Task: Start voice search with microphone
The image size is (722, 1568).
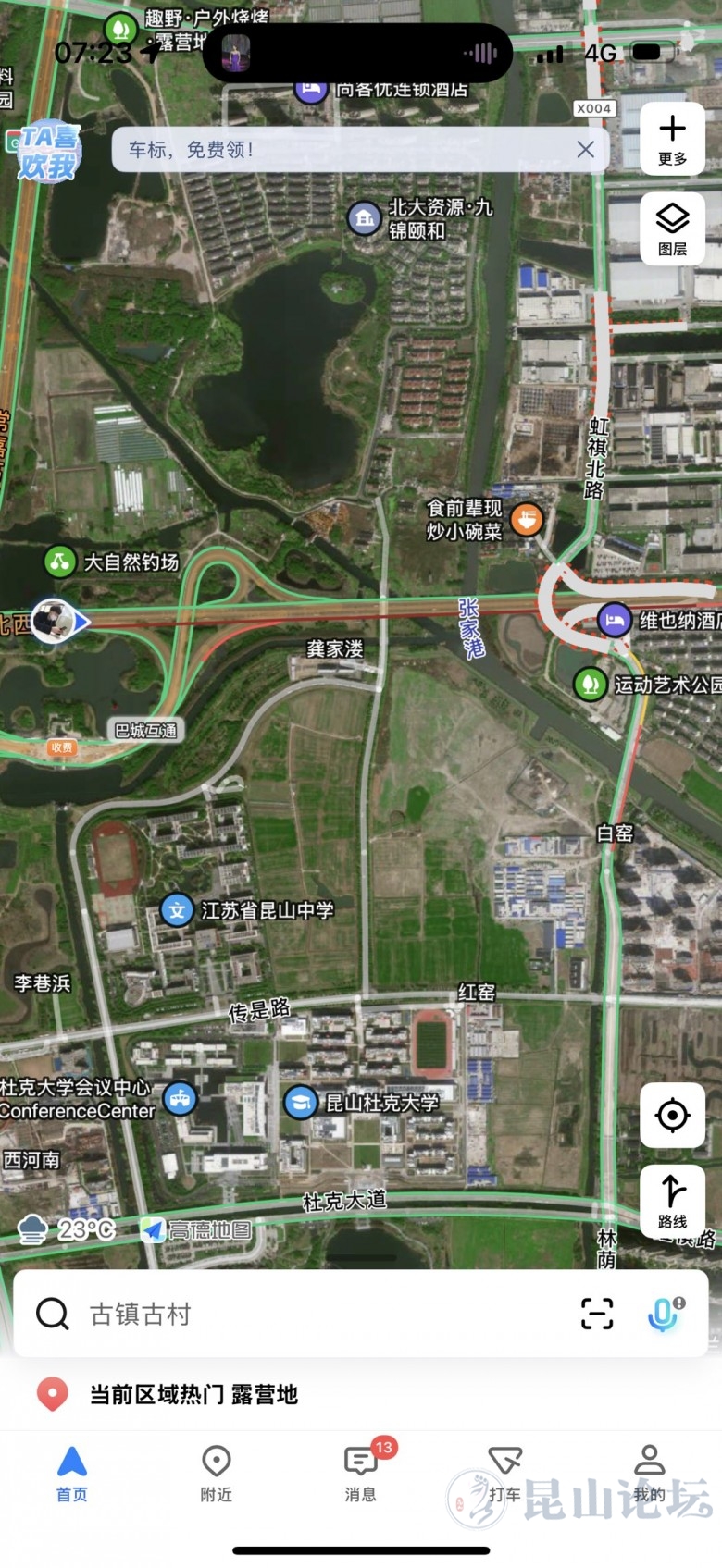Action: point(664,1314)
